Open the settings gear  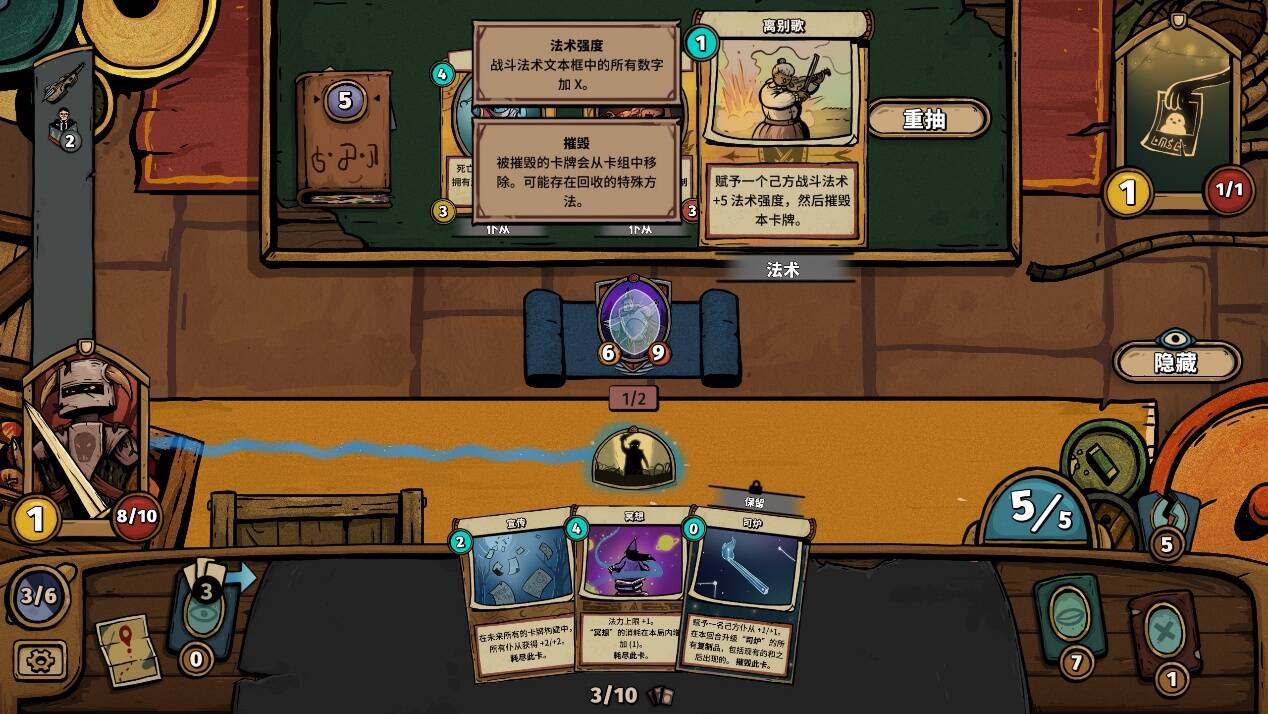click(40, 660)
